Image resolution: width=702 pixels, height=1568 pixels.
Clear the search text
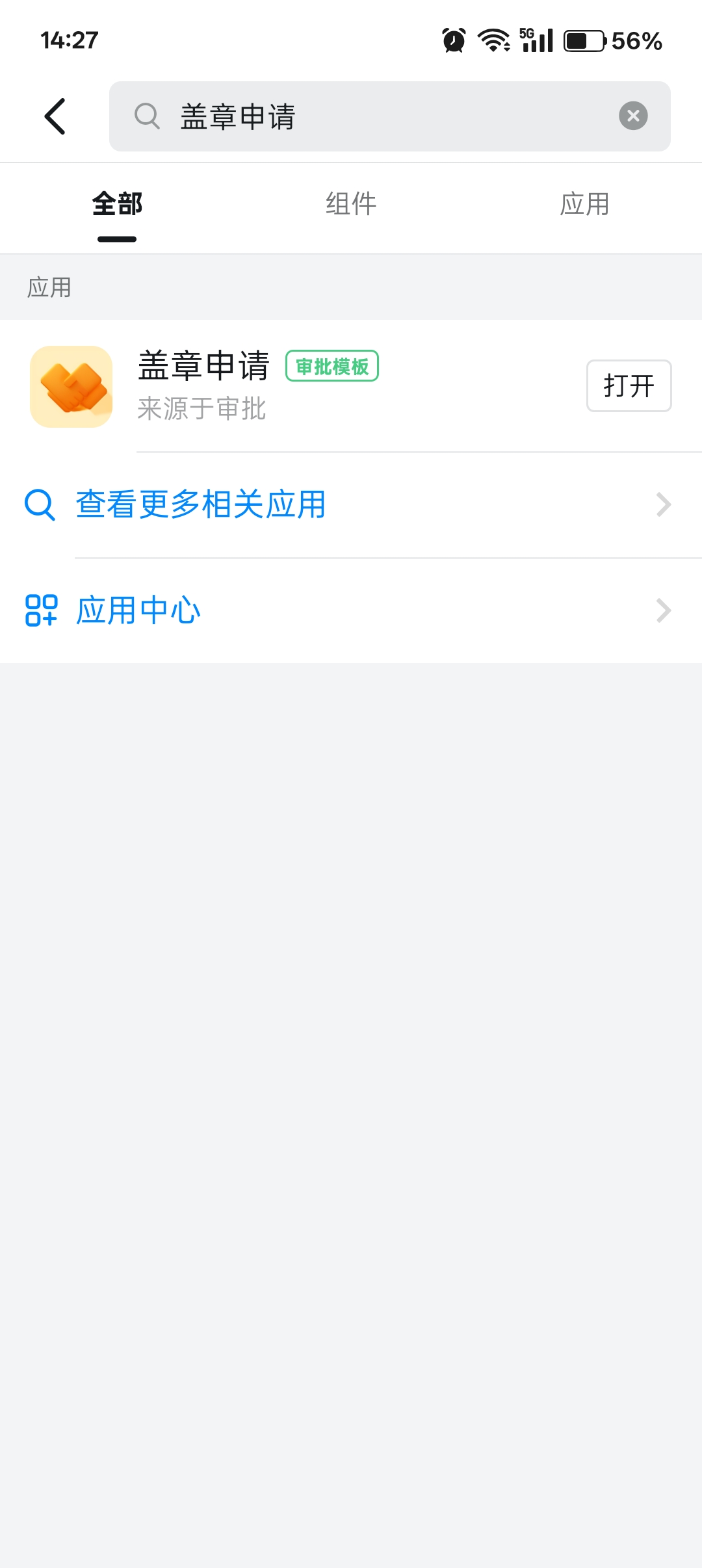pos(633,116)
